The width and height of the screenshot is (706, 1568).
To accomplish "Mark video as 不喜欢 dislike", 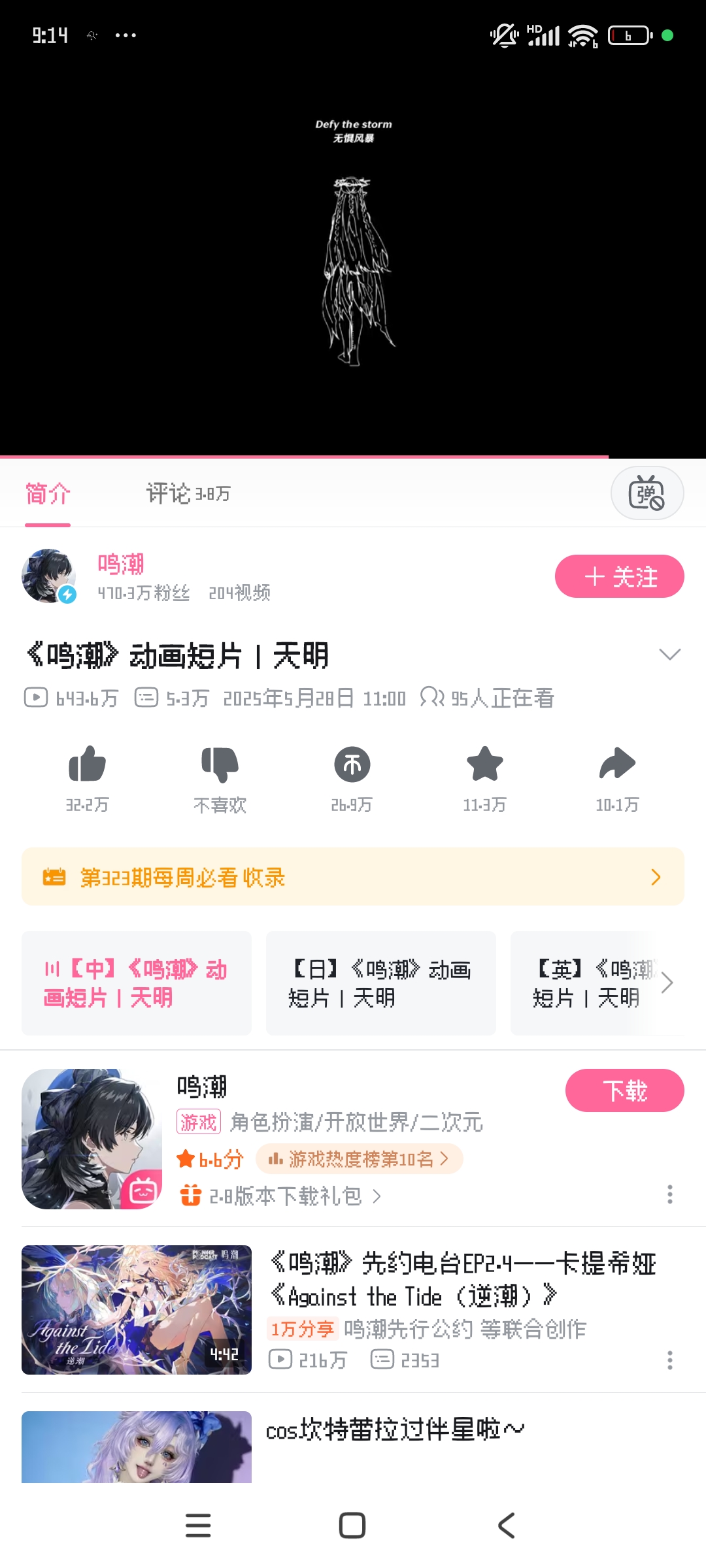I will pos(220,764).
